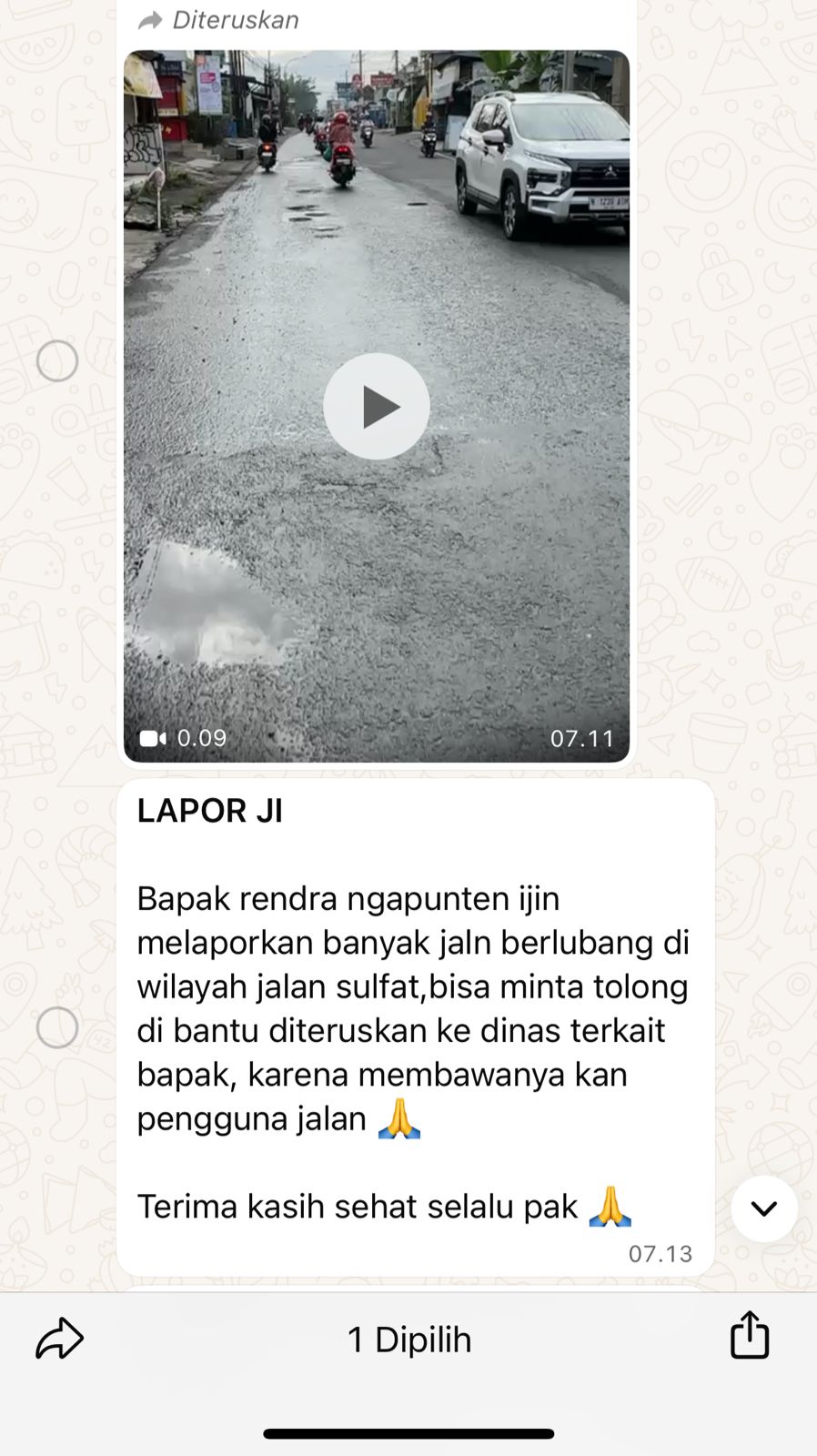The height and width of the screenshot is (1456, 817).
Task: Forward the selected message
Action: pos(60,1339)
